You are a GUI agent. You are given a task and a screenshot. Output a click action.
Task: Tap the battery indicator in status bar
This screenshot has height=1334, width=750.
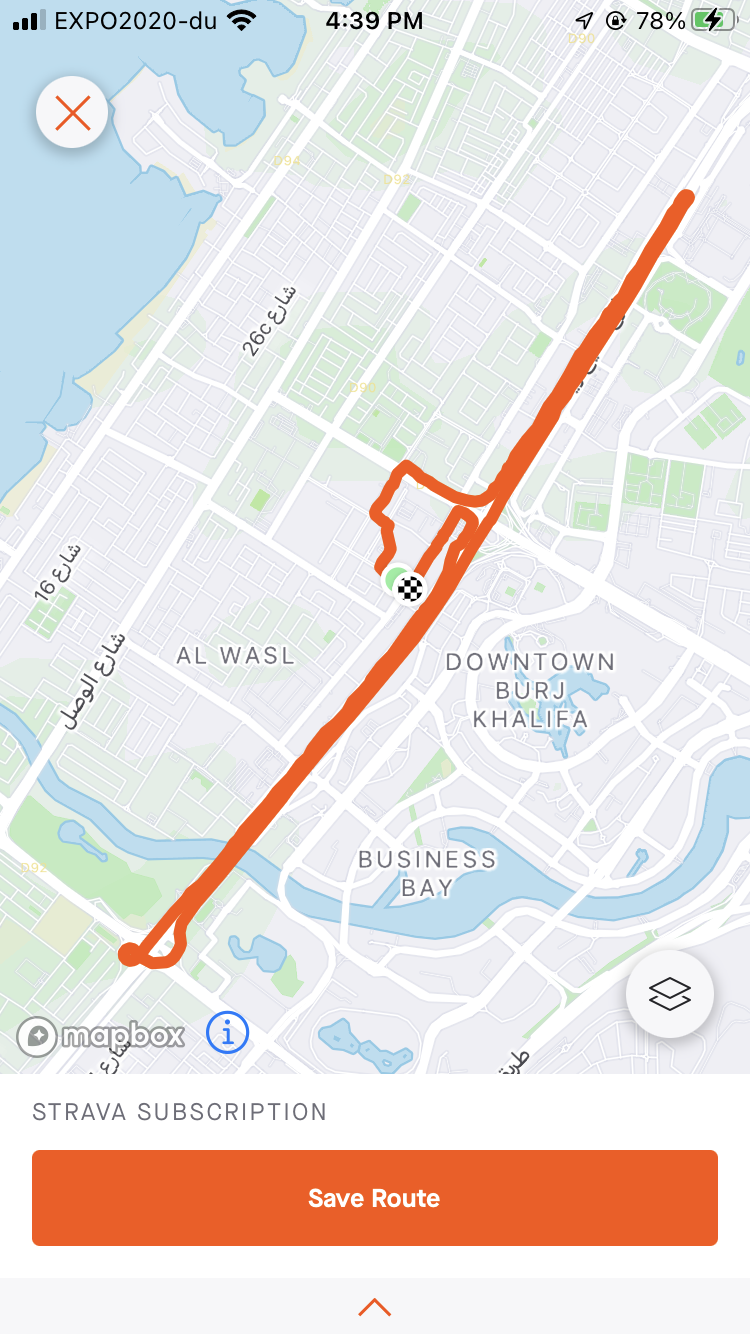click(712, 19)
